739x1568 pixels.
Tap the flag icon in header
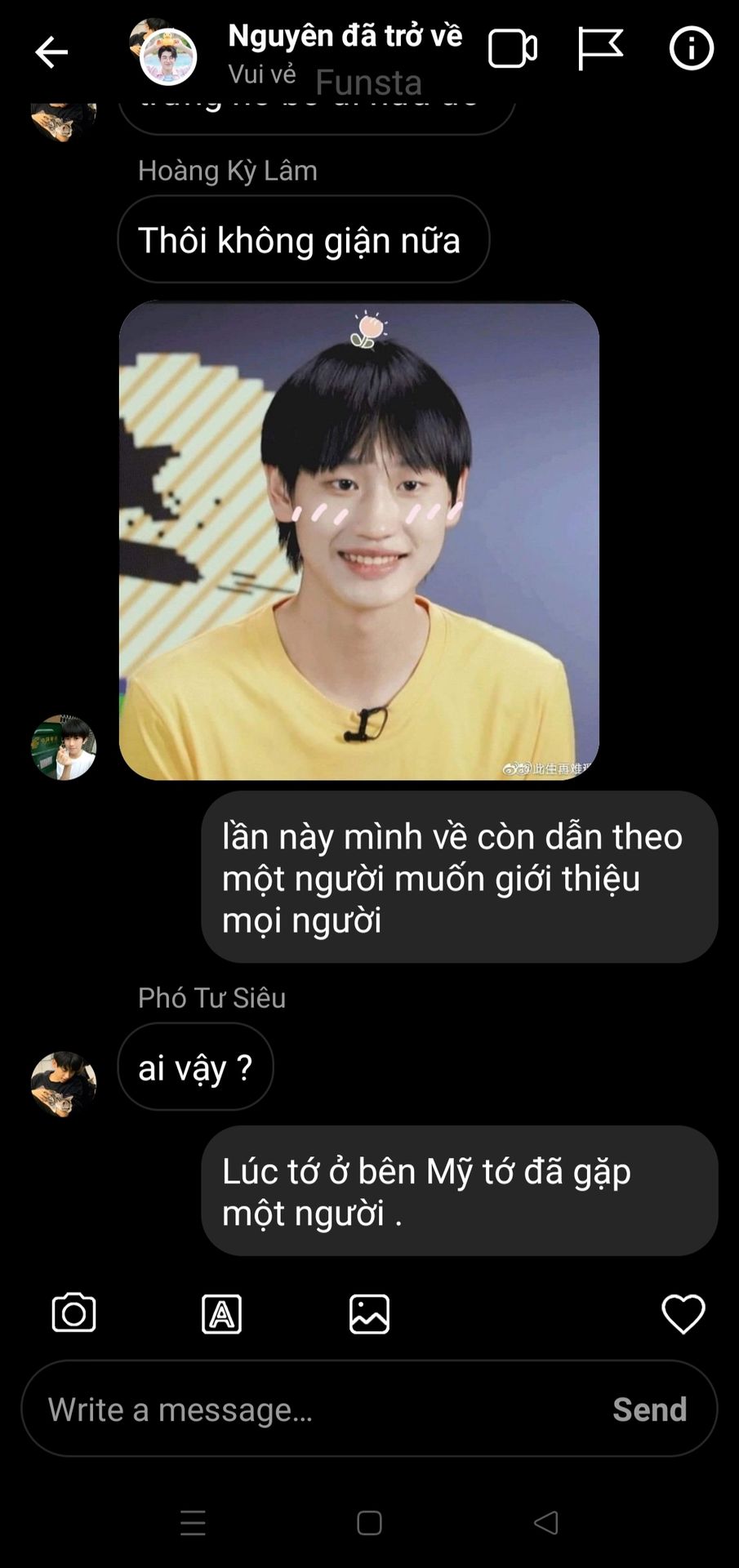pyautogui.click(x=600, y=49)
